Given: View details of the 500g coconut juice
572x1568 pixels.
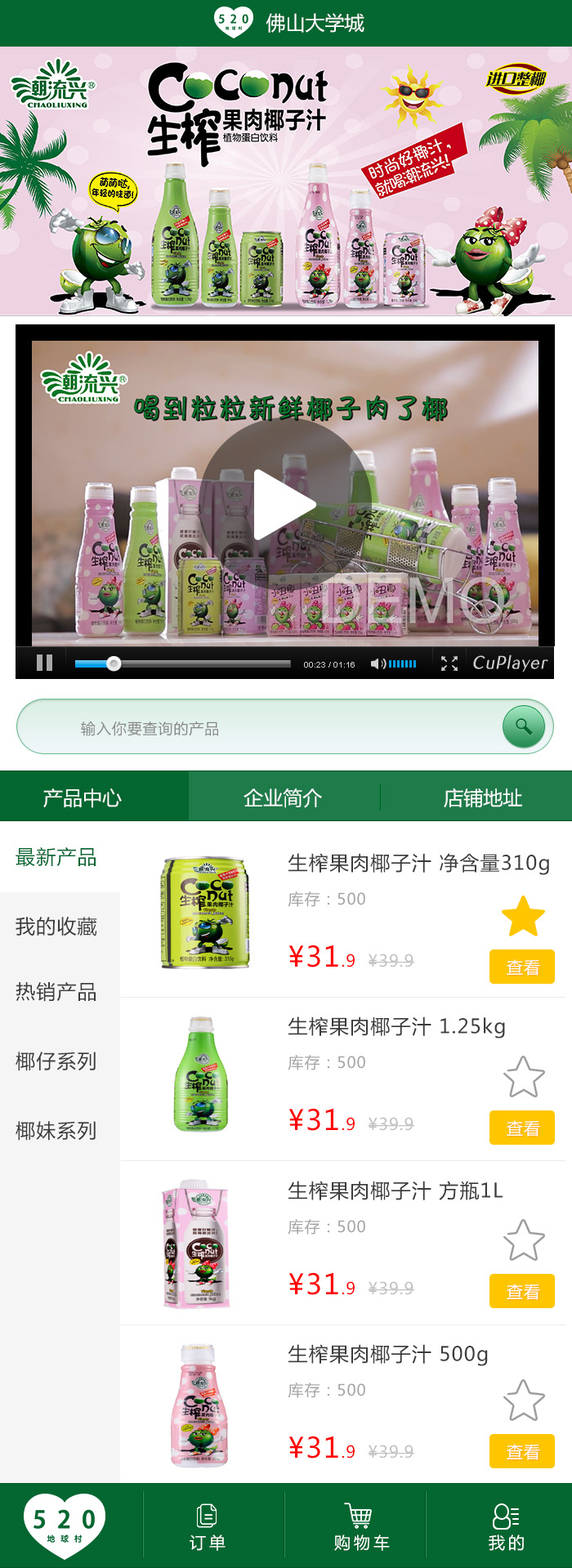Looking at the screenshot, I should (522, 1452).
